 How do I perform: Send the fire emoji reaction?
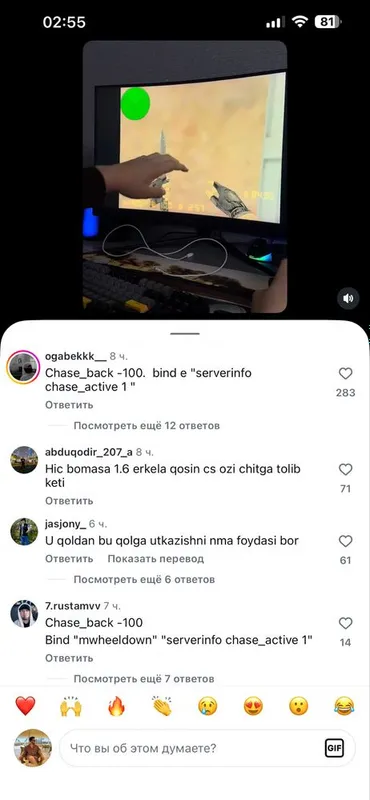tap(116, 707)
